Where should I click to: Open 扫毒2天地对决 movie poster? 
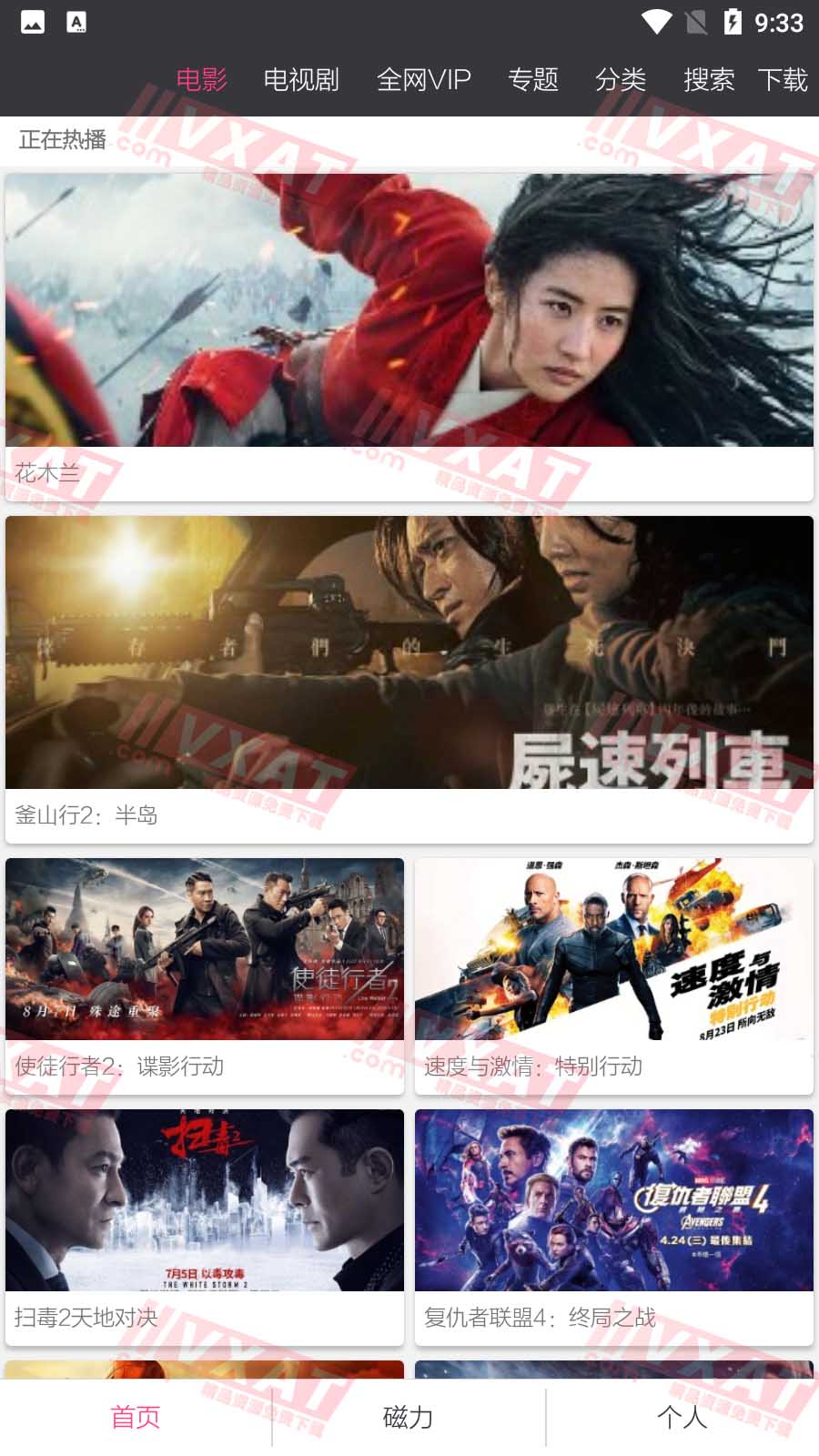click(x=204, y=1201)
